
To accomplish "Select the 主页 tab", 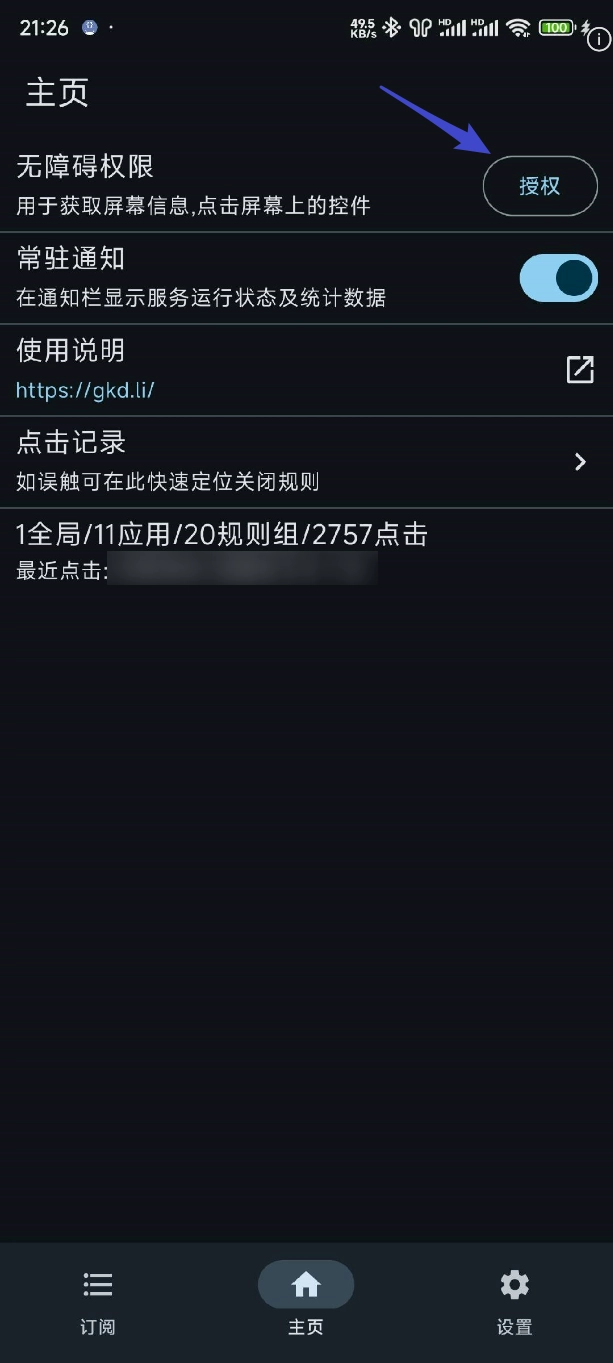I will pos(306,1301).
